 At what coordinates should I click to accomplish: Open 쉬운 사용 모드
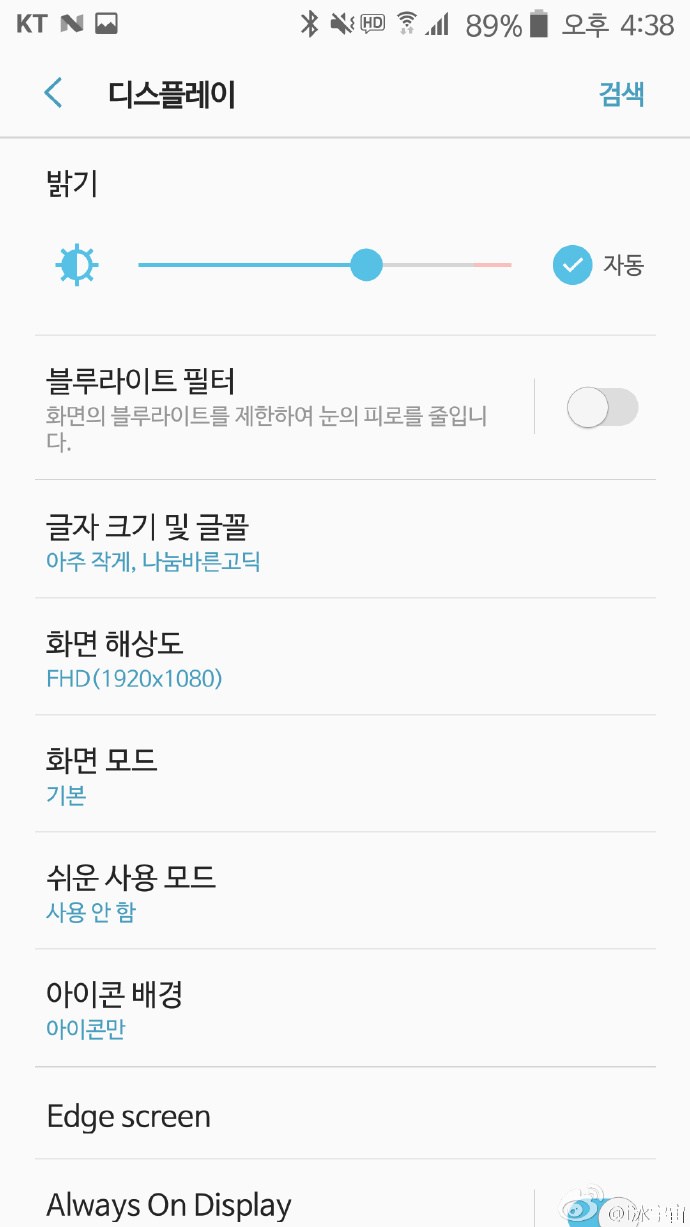[x=345, y=891]
